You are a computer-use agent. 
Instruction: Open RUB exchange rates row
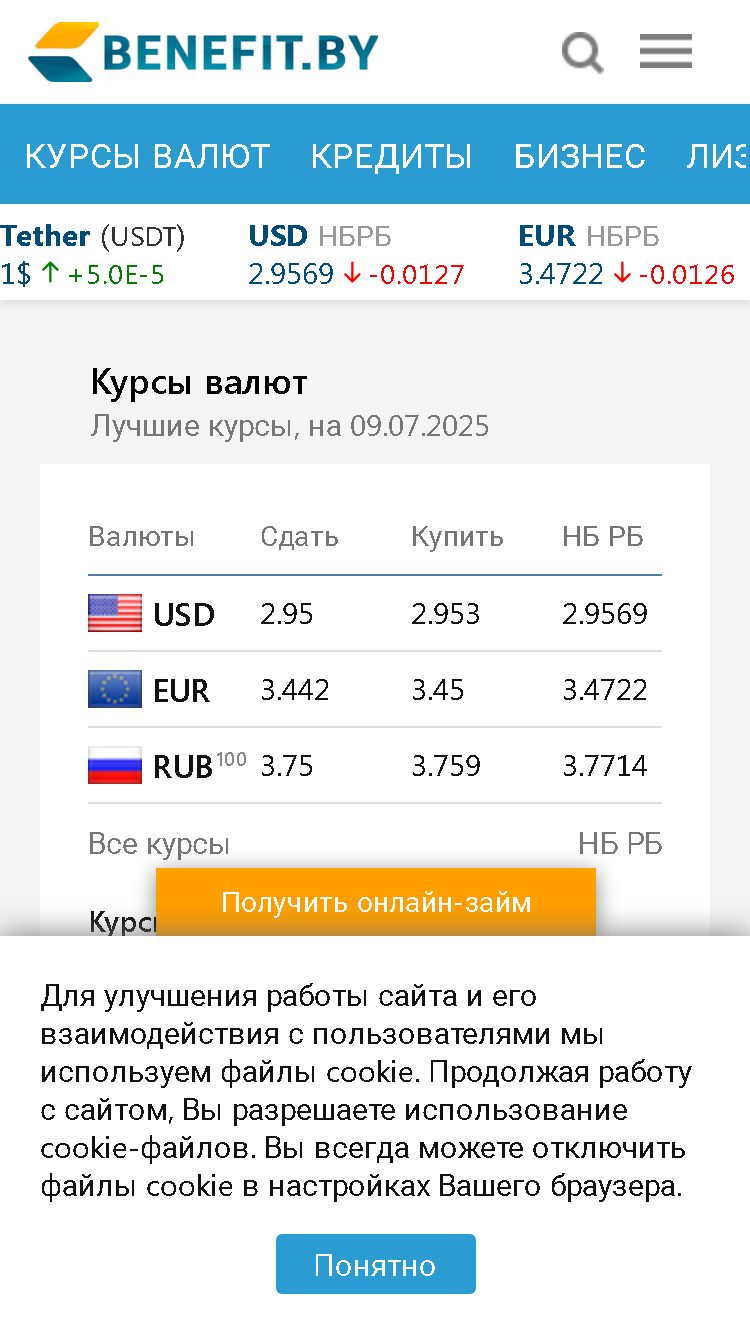(x=375, y=765)
